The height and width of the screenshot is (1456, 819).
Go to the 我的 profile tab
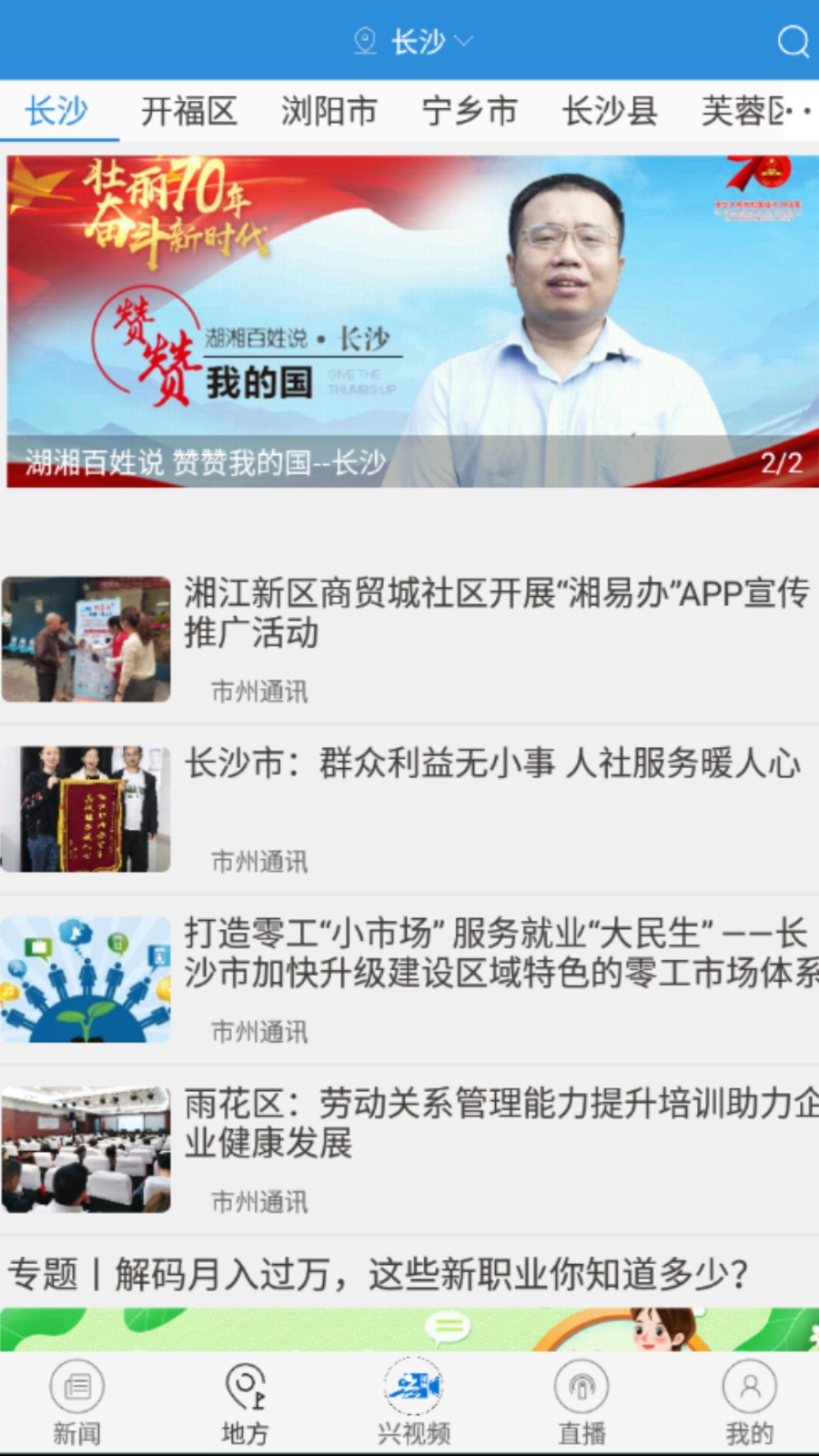[x=749, y=1403]
